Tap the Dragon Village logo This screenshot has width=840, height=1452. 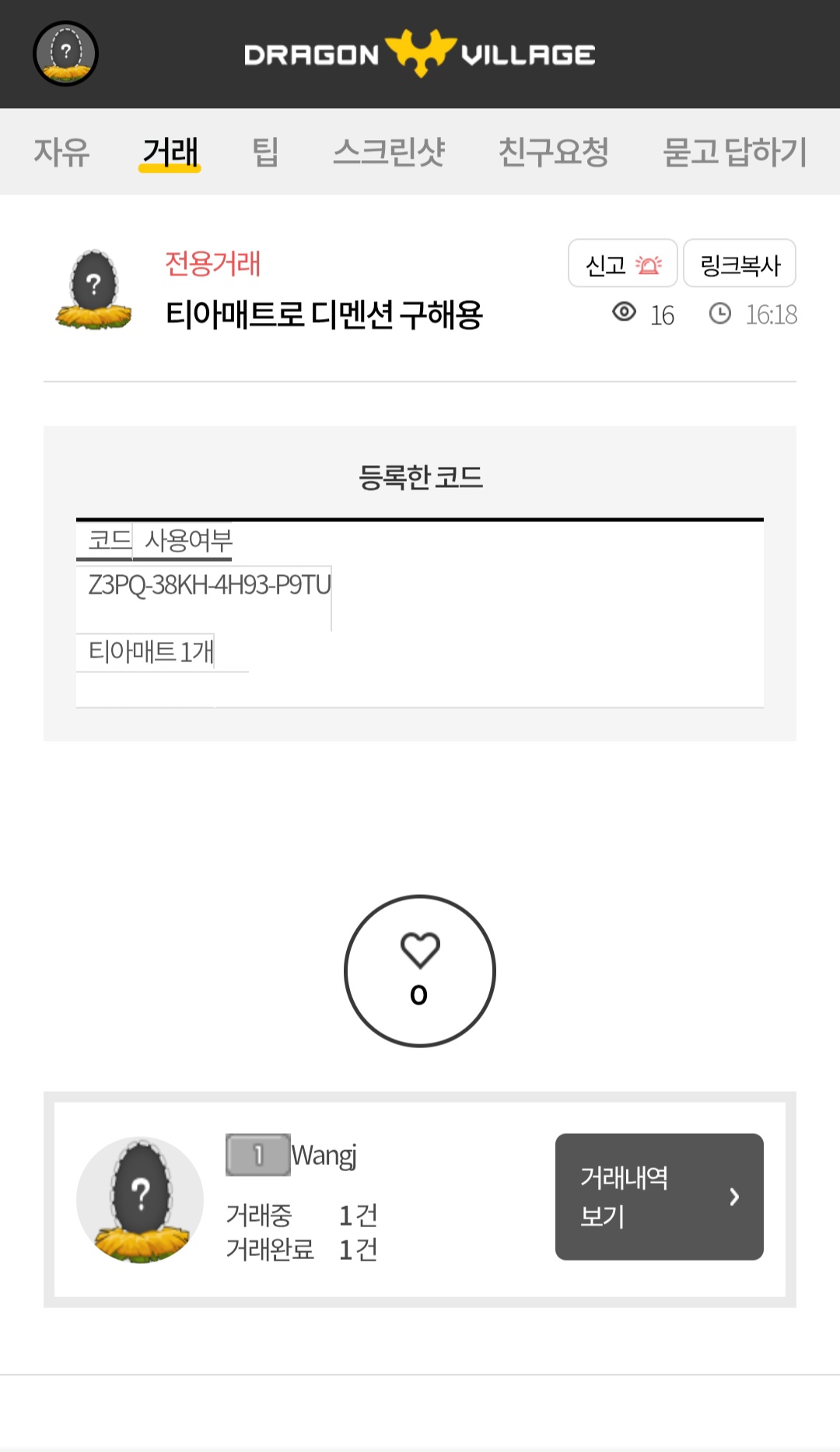tap(420, 54)
